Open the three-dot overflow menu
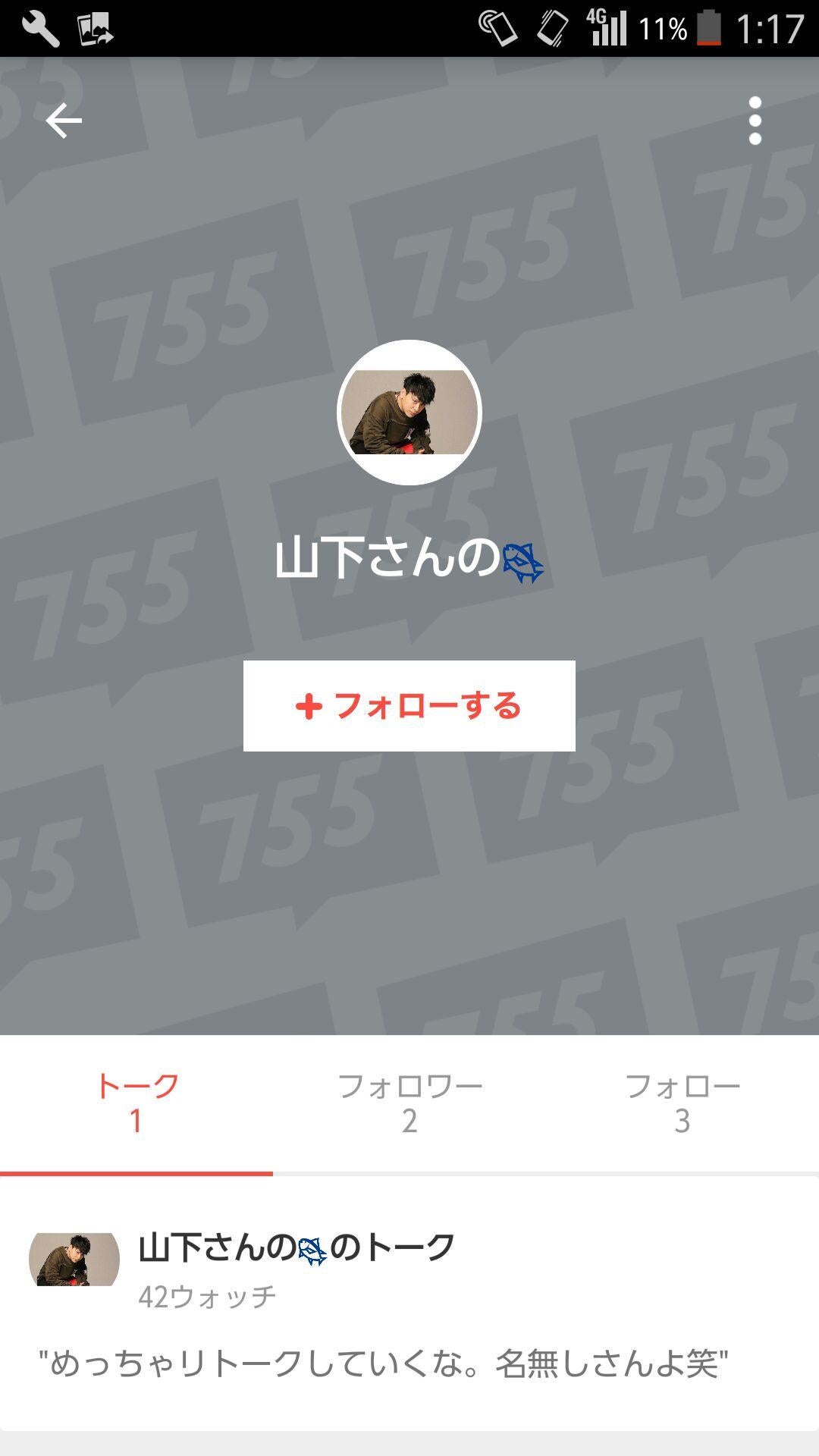 [755, 120]
